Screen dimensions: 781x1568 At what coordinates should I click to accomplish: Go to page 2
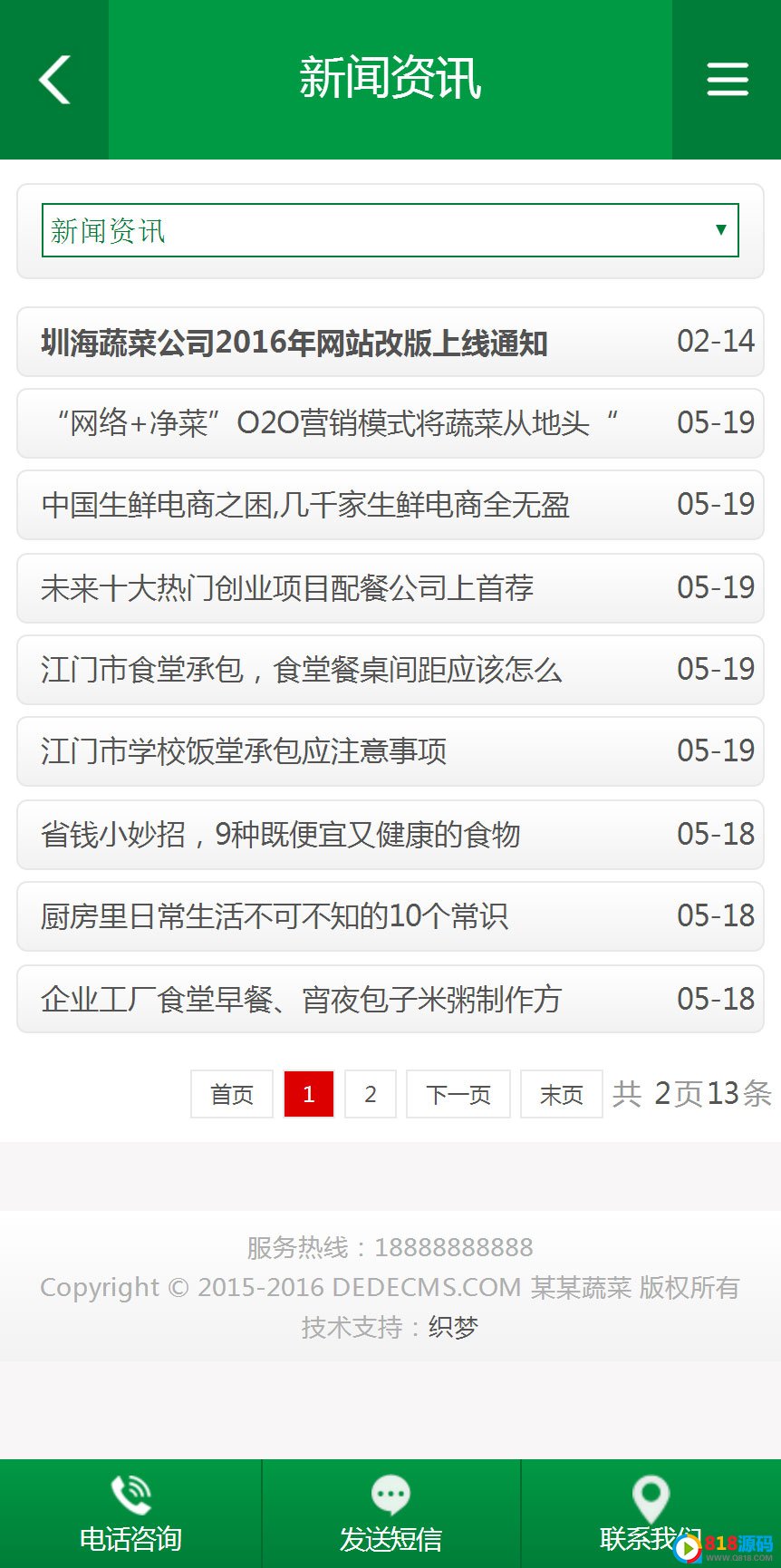[x=371, y=1094]
